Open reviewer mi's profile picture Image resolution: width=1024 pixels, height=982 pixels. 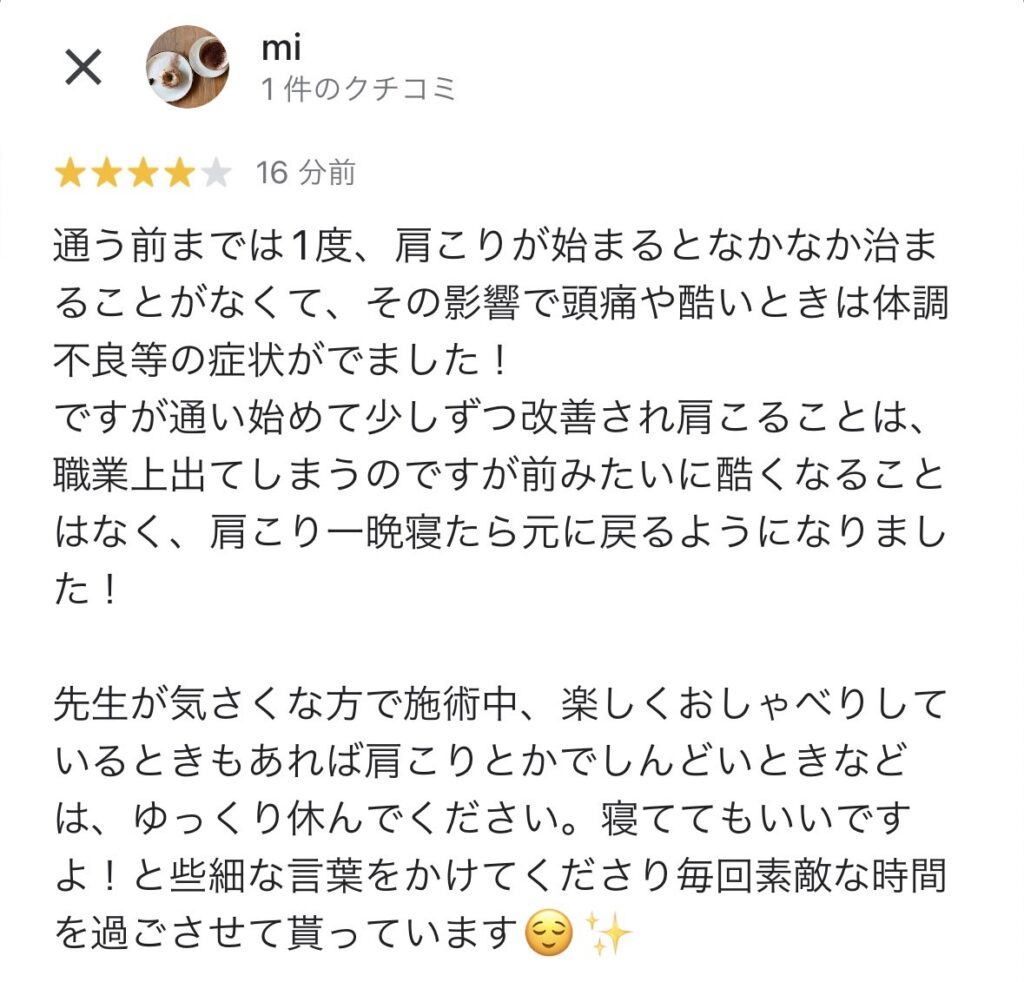coord(188,67)
